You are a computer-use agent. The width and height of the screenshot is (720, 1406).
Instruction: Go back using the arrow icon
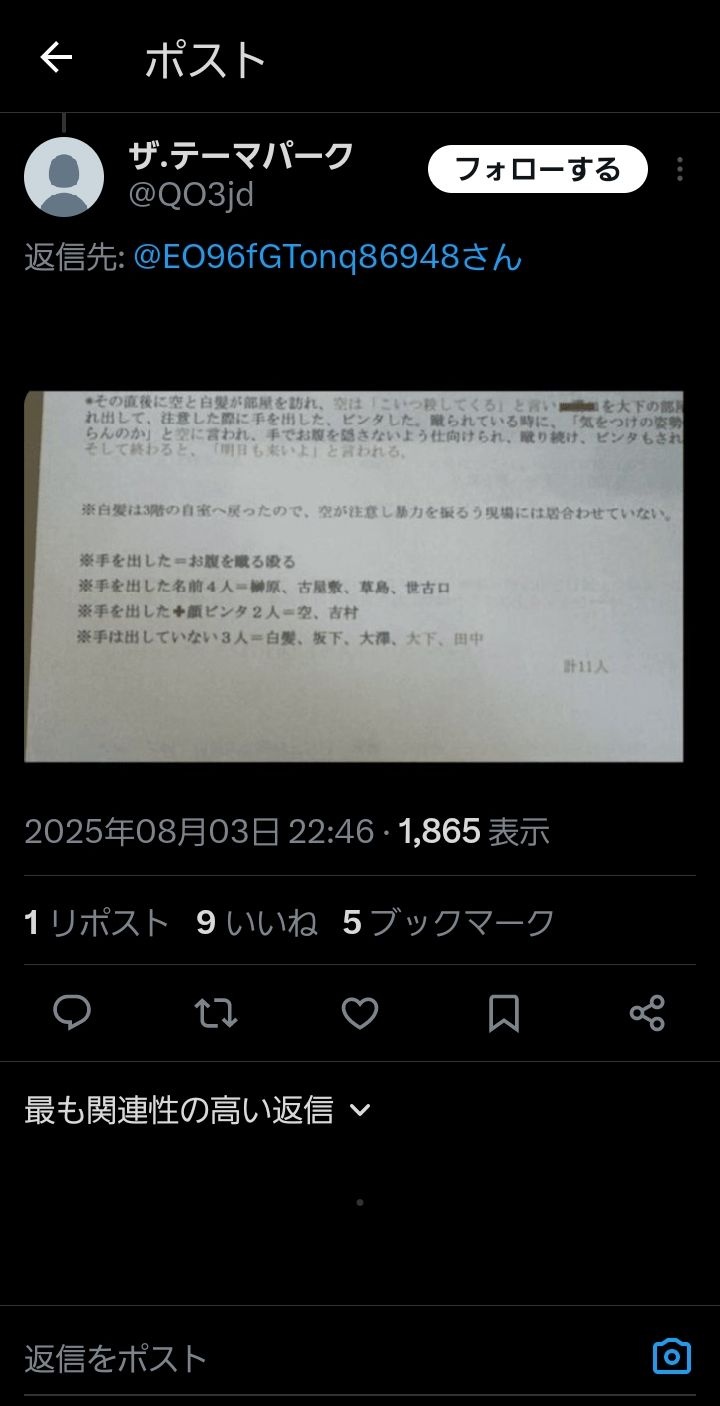pos(56,58)
